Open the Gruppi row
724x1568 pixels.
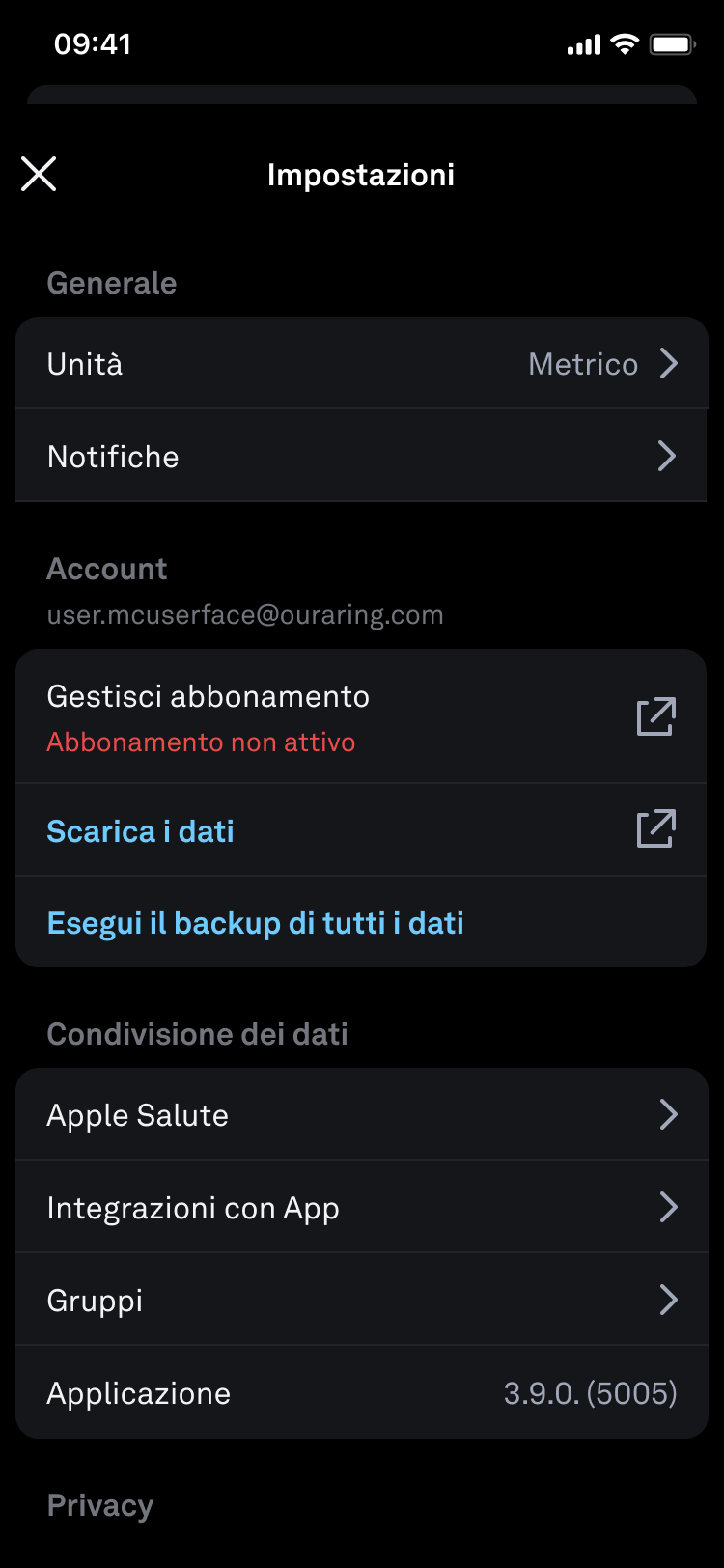coord(361,1301)
